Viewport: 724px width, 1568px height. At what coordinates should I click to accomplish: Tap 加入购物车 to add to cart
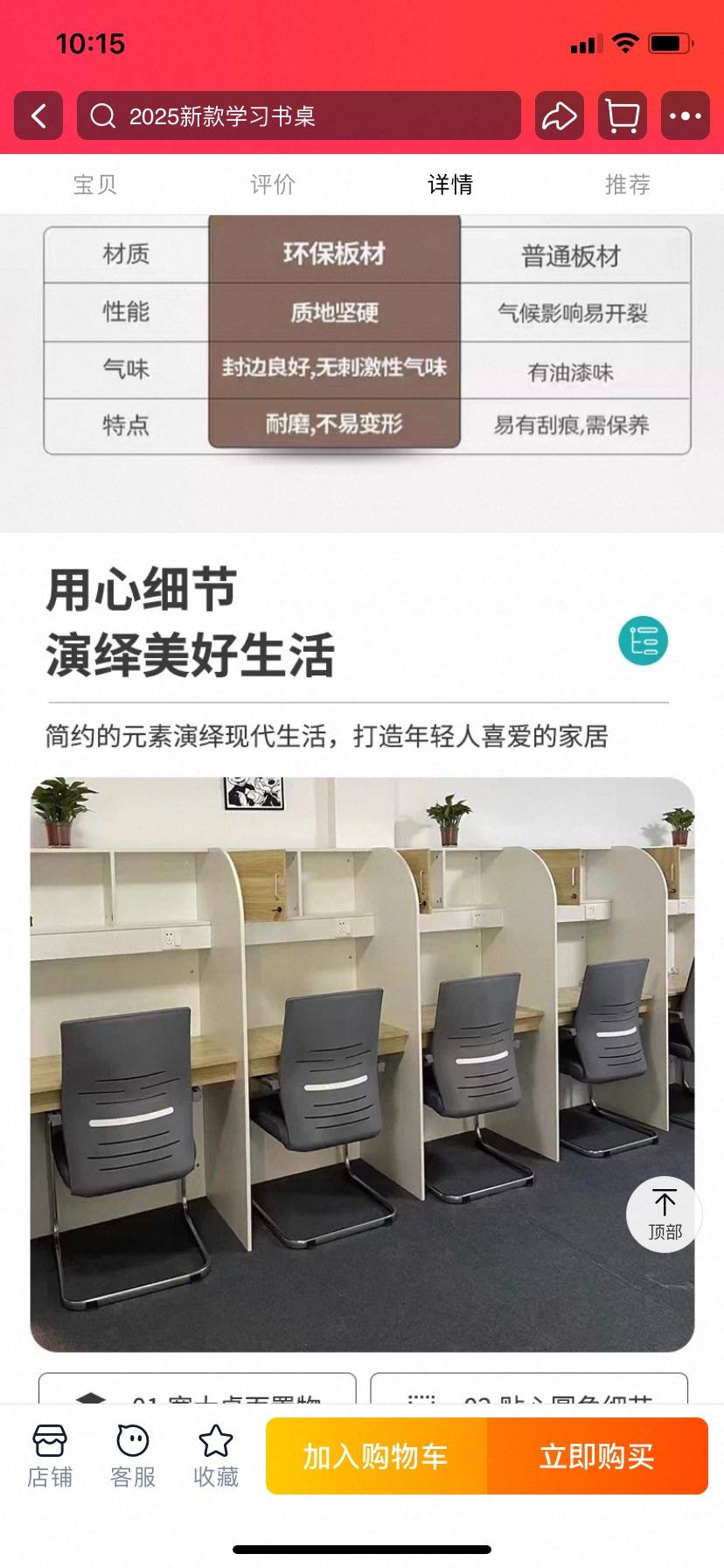[376, 1456]
